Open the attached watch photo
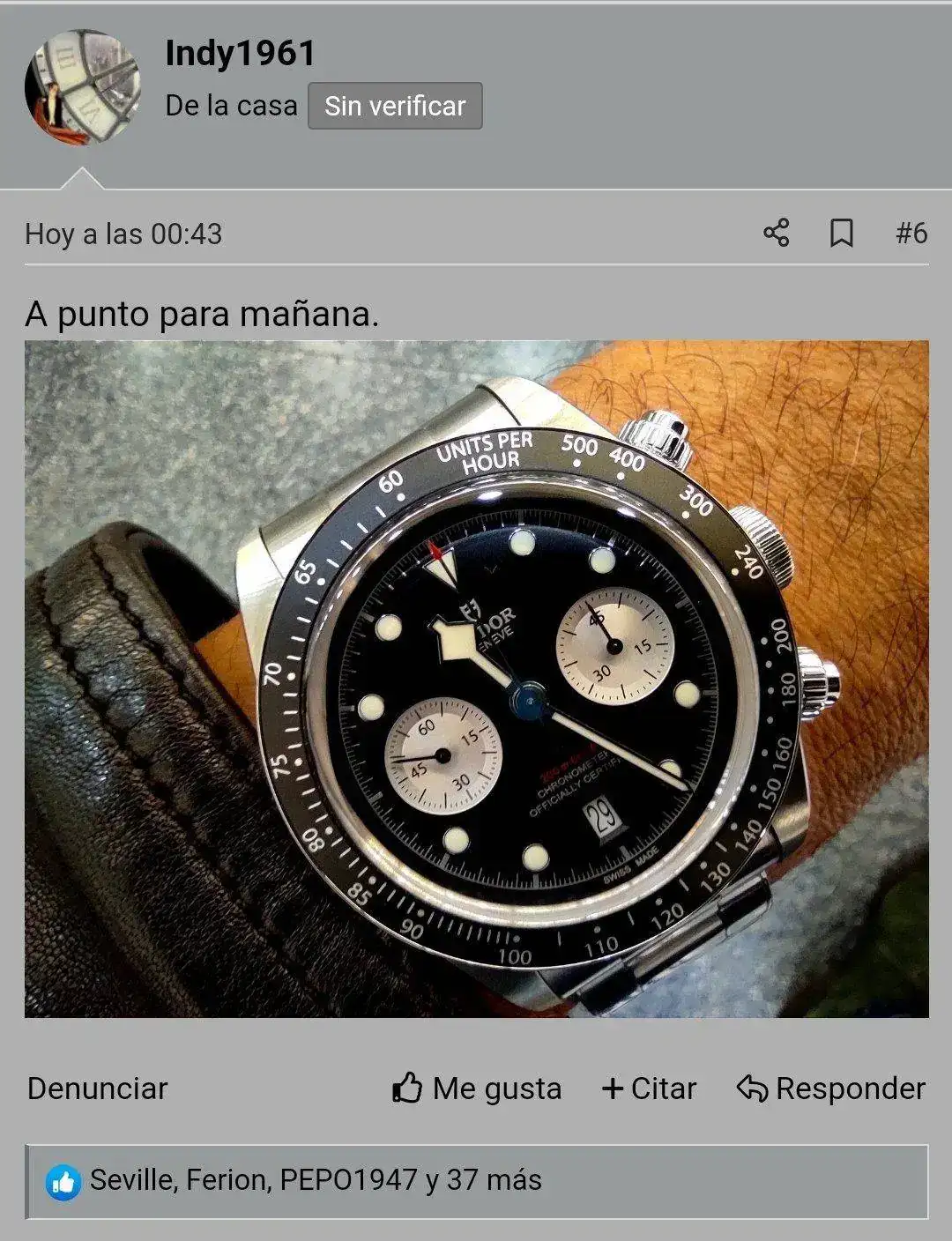The height and width of the screenshot is (1241, 952). tap(476, 679)
